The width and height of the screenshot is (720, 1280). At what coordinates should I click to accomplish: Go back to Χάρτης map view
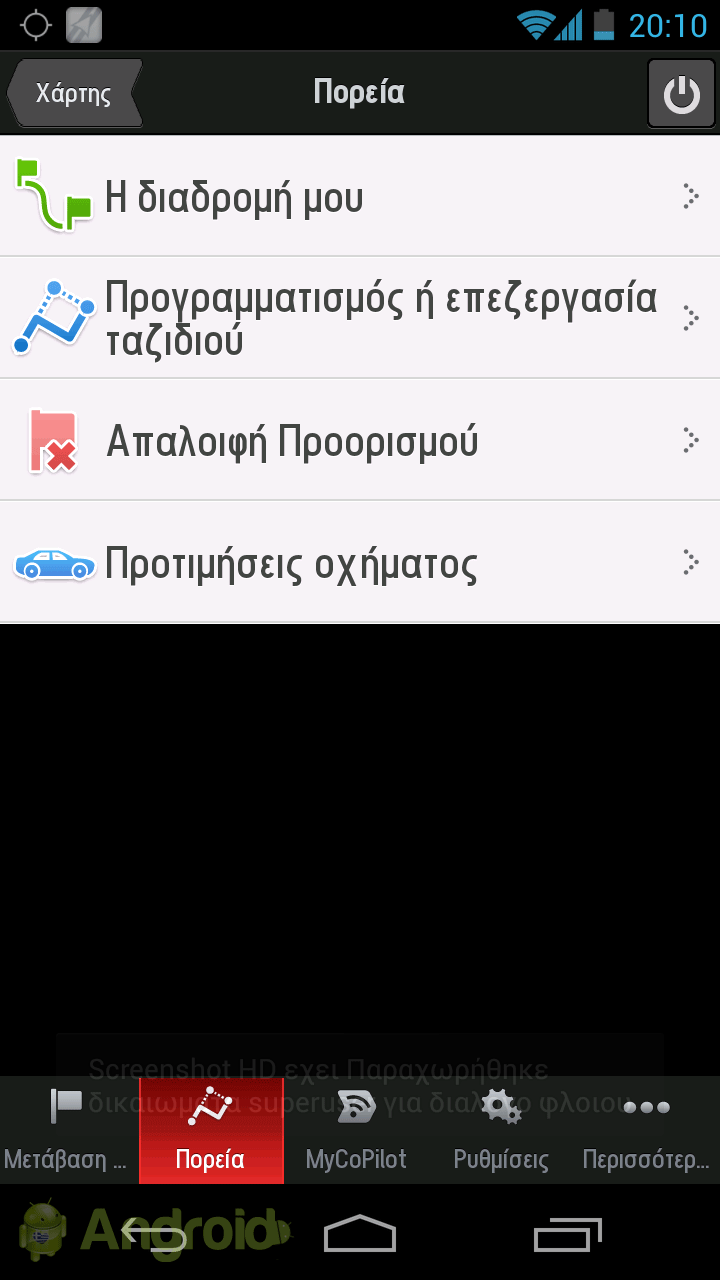[75, 93]
